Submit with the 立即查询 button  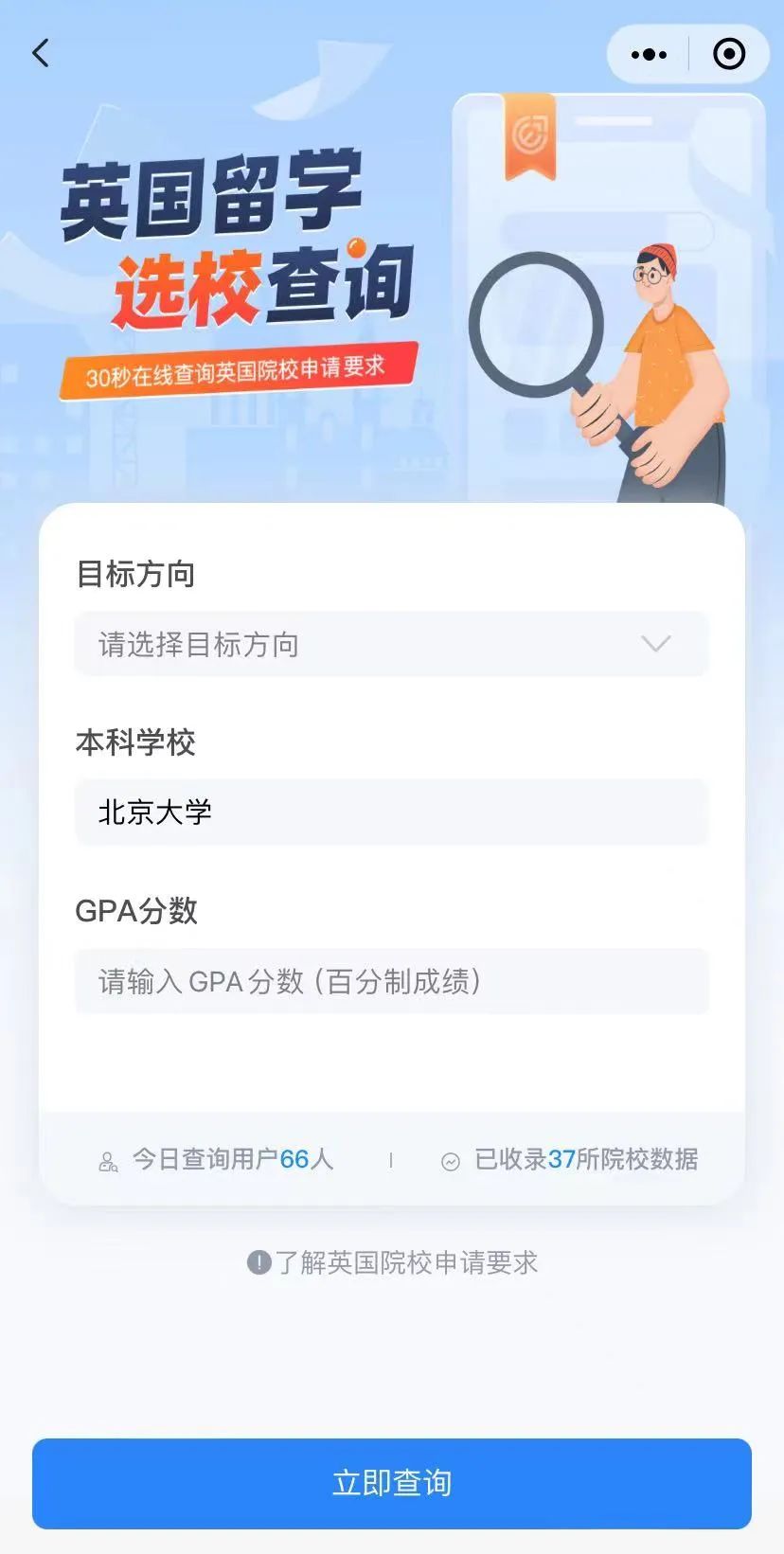coord(392,1483)
